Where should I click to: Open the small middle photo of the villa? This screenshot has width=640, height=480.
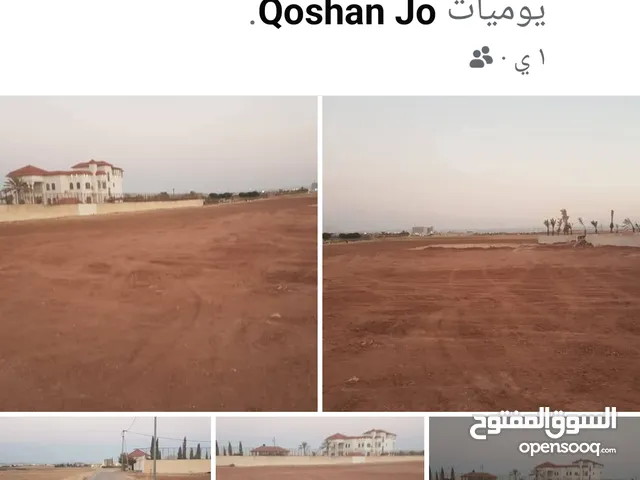(x=320, y=448)
